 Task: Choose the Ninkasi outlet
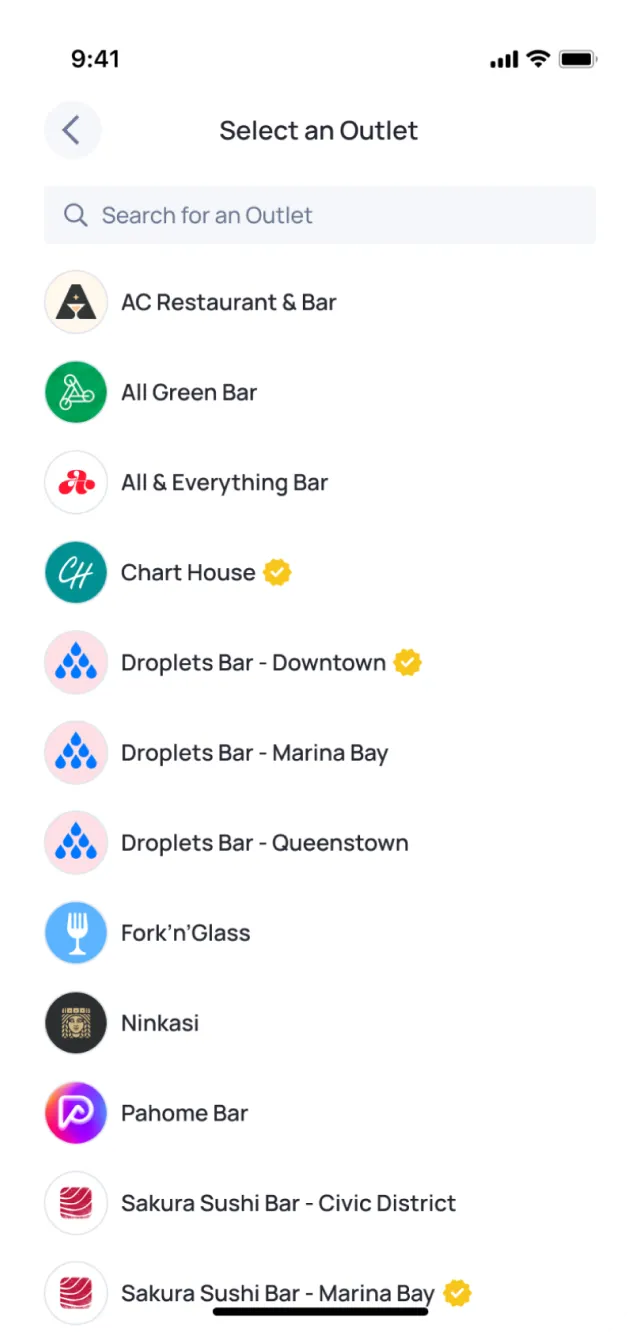(x=160, y=1022)
